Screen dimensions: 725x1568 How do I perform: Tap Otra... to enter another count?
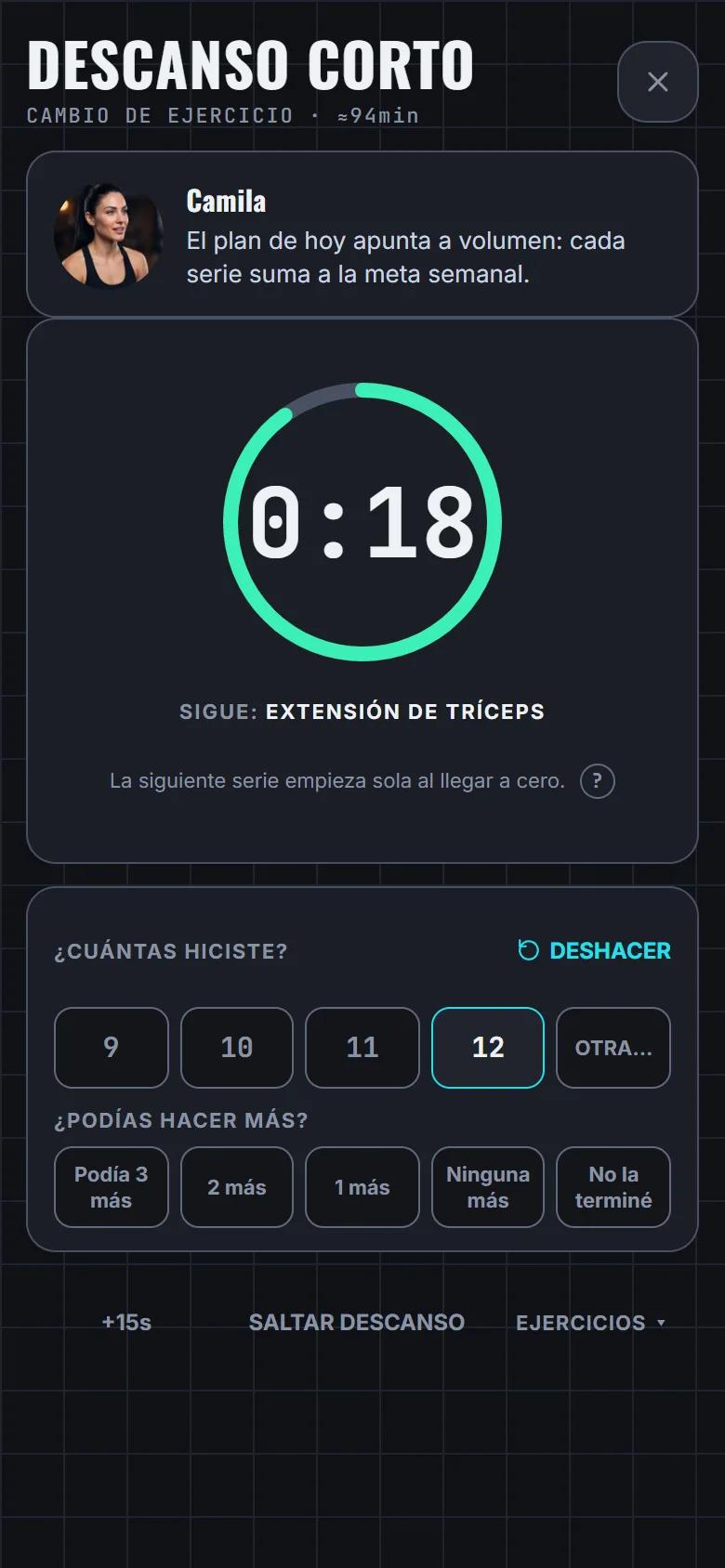(x=613, y=1048)
